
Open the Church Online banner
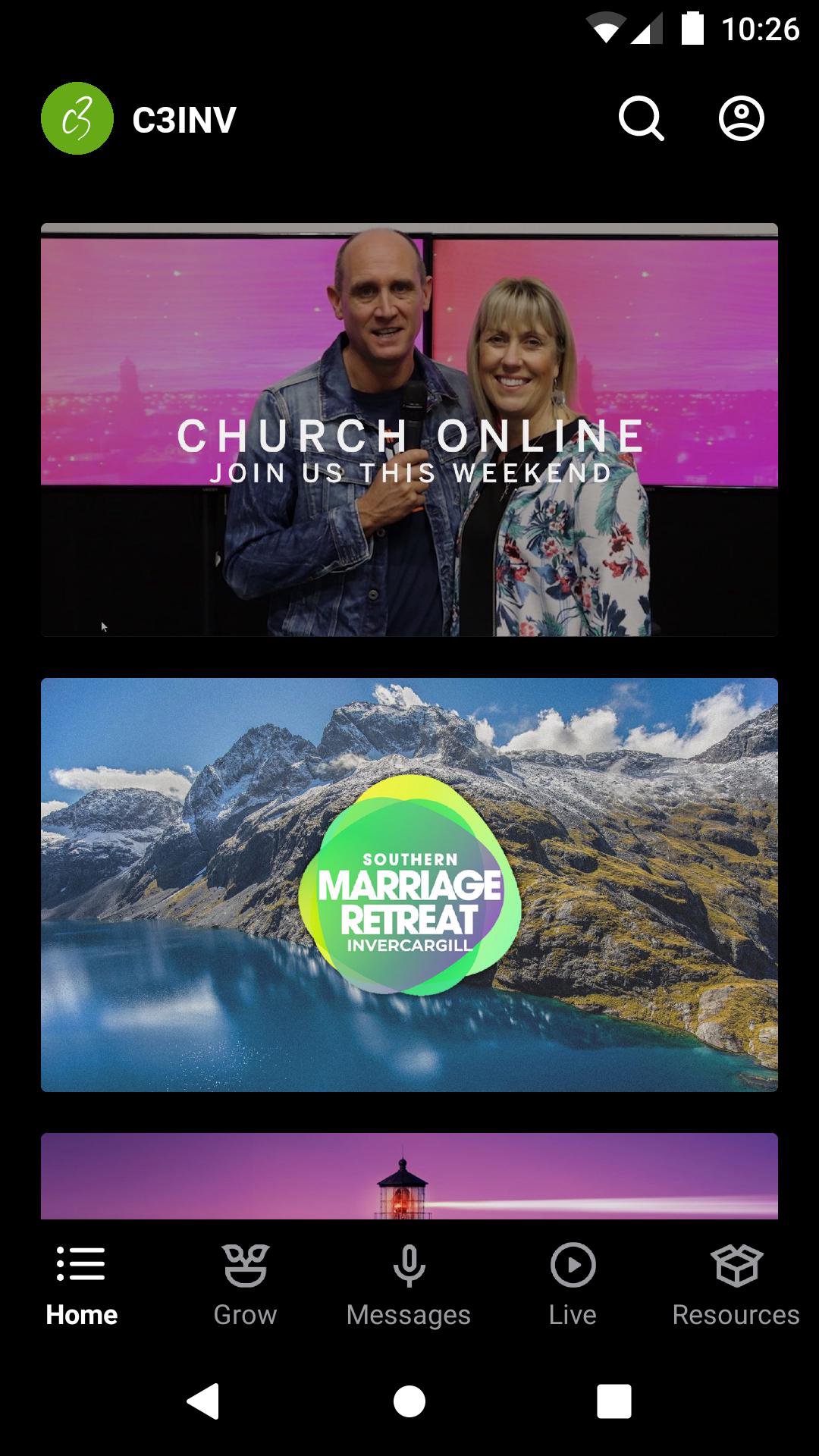pyautogui.click(x=409, y=429)
